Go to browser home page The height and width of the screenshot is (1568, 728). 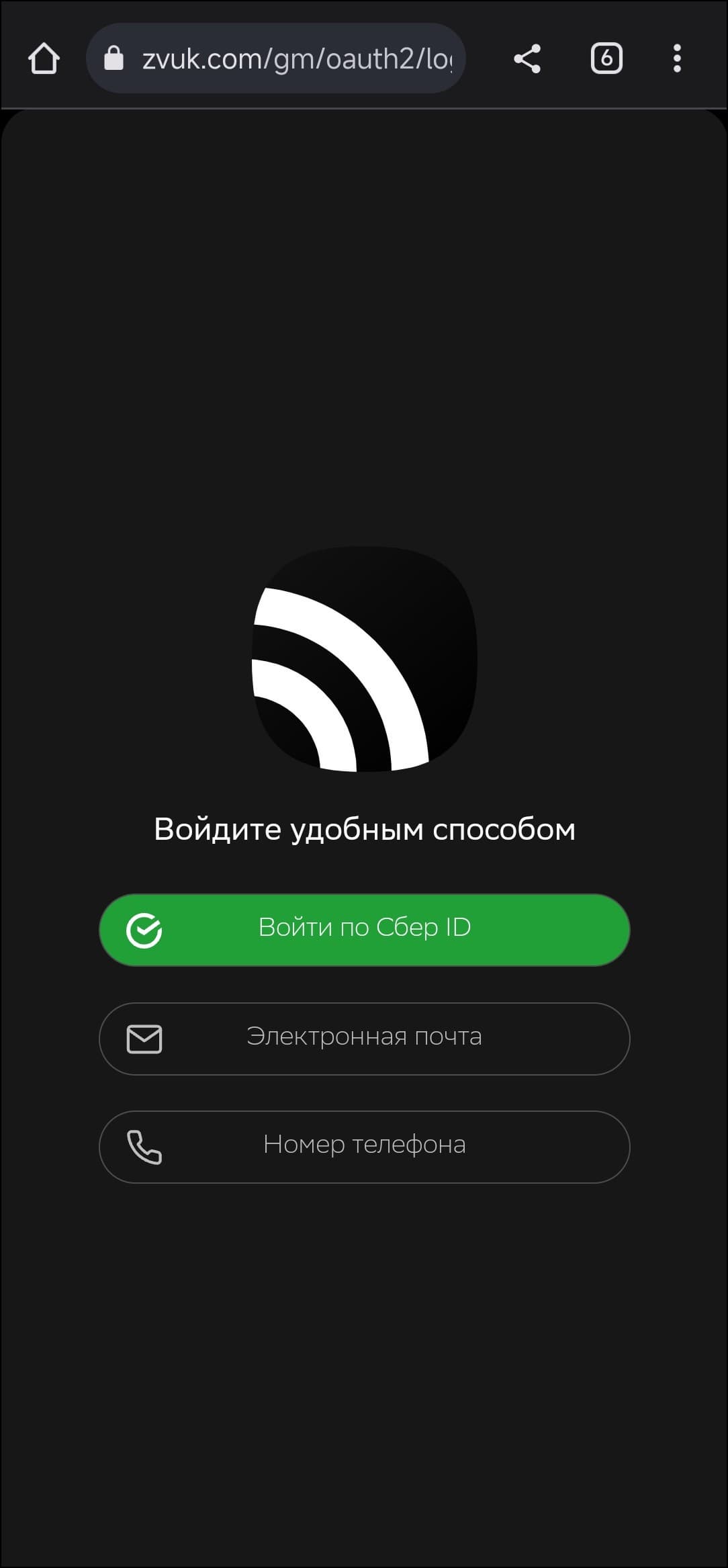coord(44,58)
